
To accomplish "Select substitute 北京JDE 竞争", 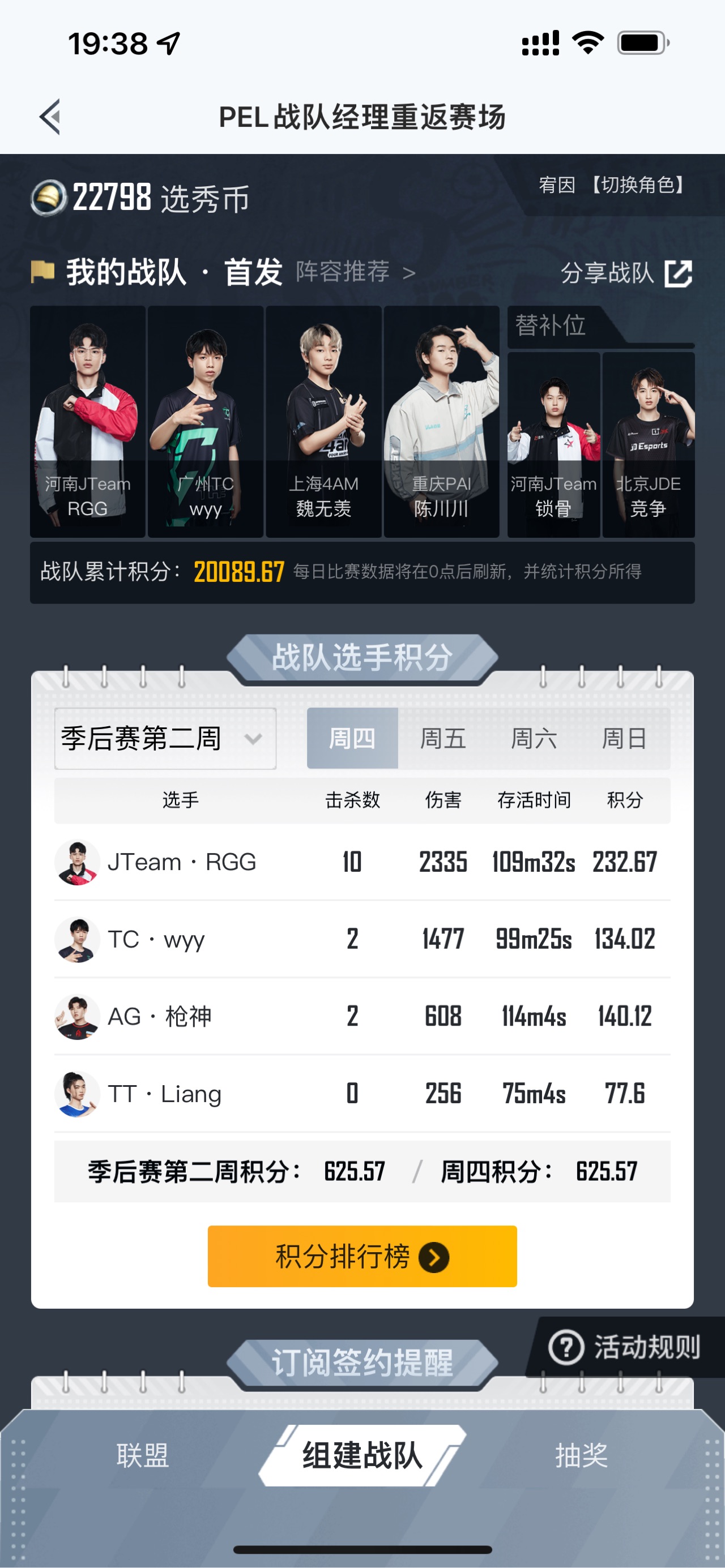I will [x=648, y=444].
